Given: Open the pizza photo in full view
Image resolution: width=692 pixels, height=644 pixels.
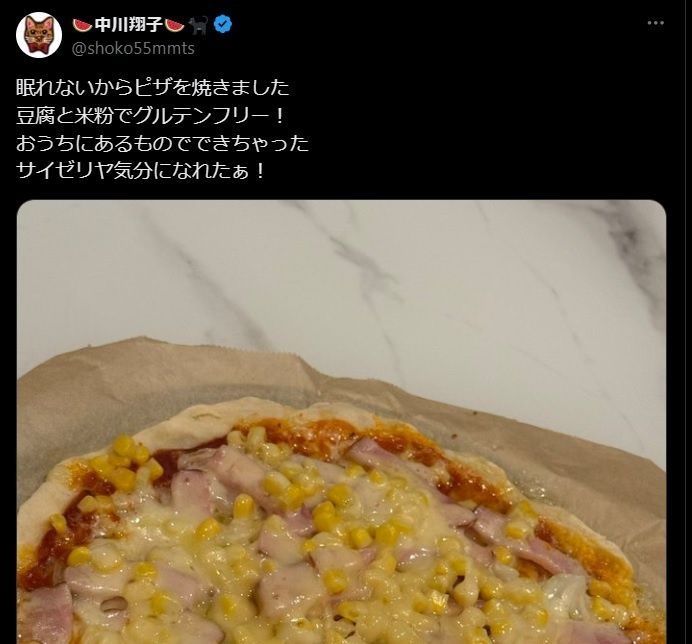Looking at the screenshot, I should coord(341,420).
